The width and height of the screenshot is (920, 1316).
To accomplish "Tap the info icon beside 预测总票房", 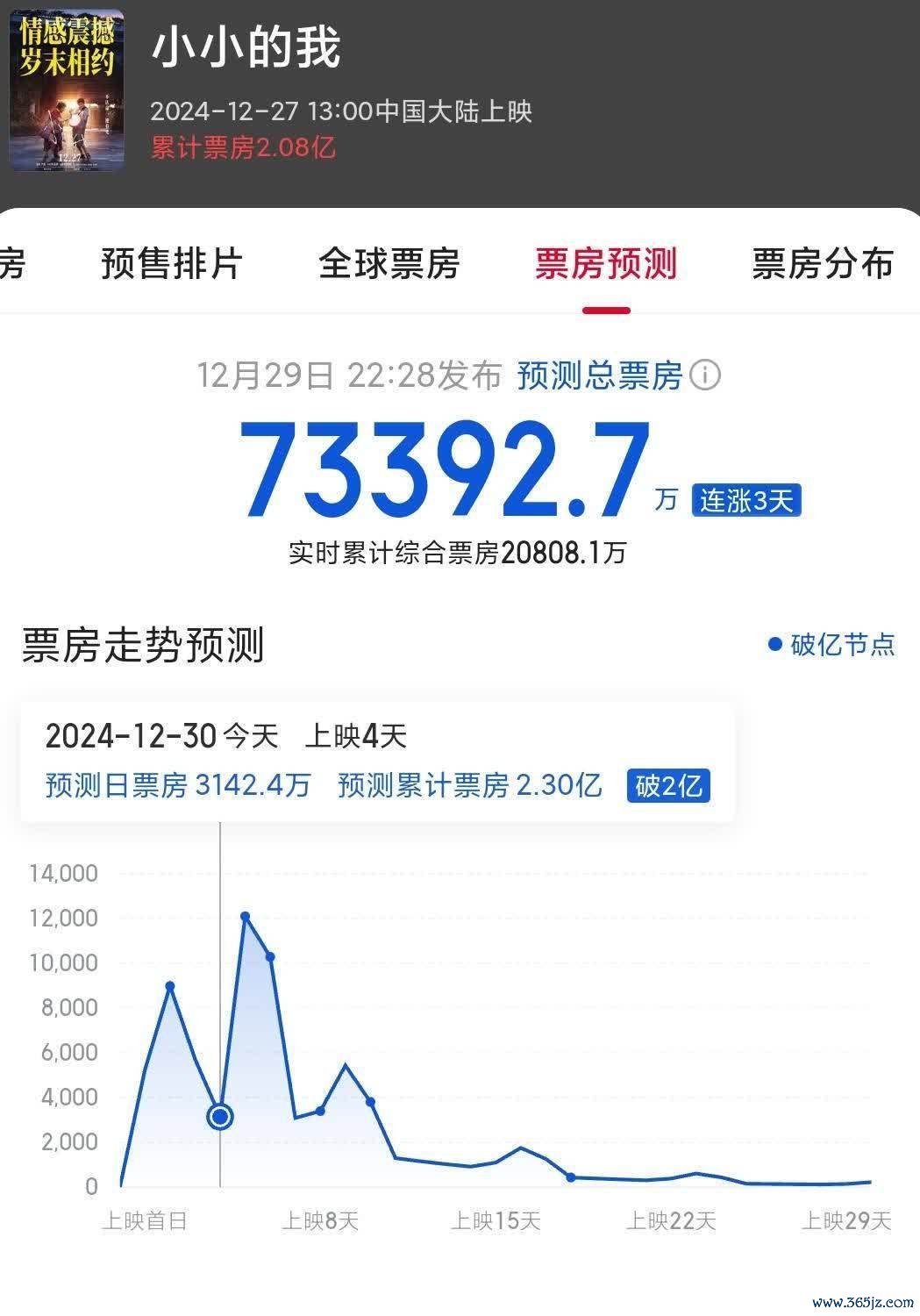I will tap(705, 375).
